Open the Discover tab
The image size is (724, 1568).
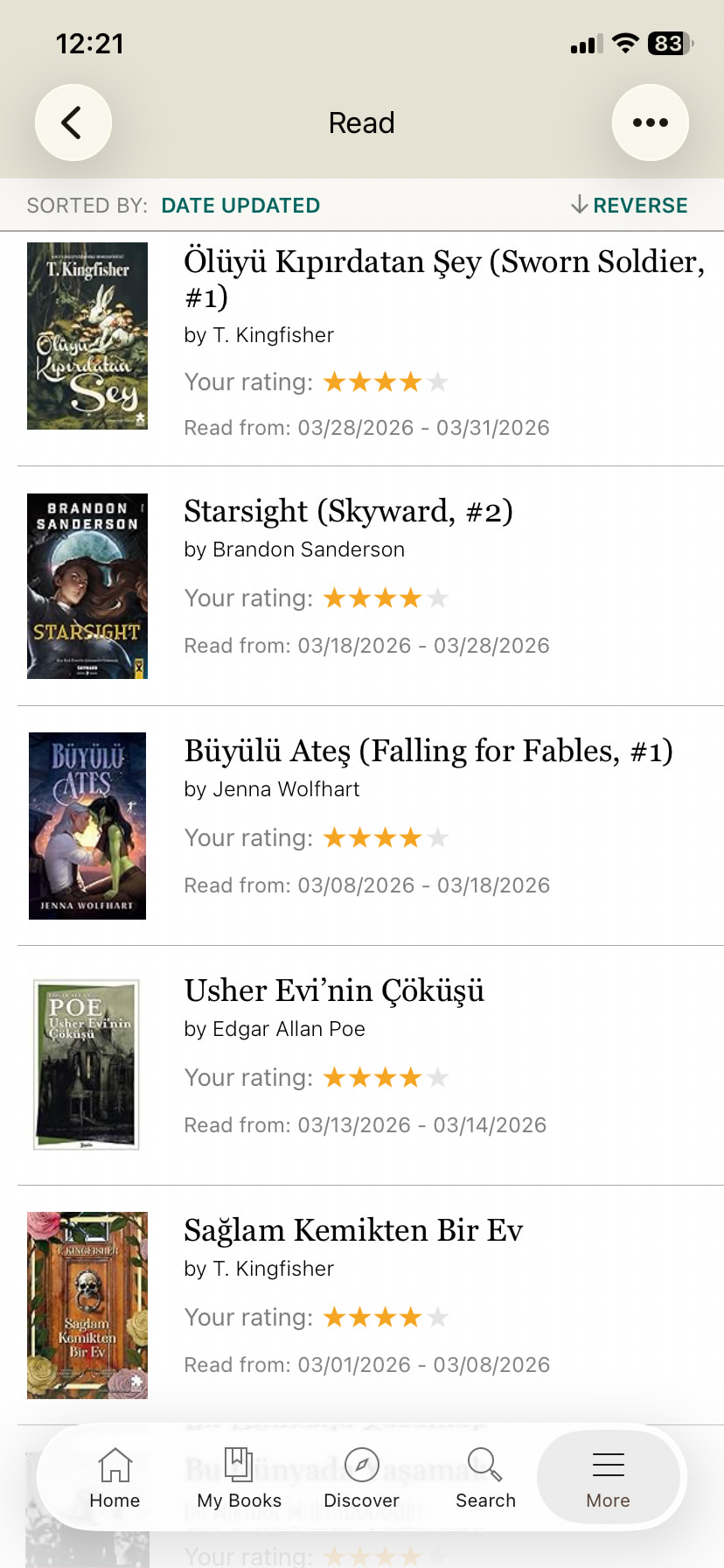pyautogui.click(x=361, y=1478)
